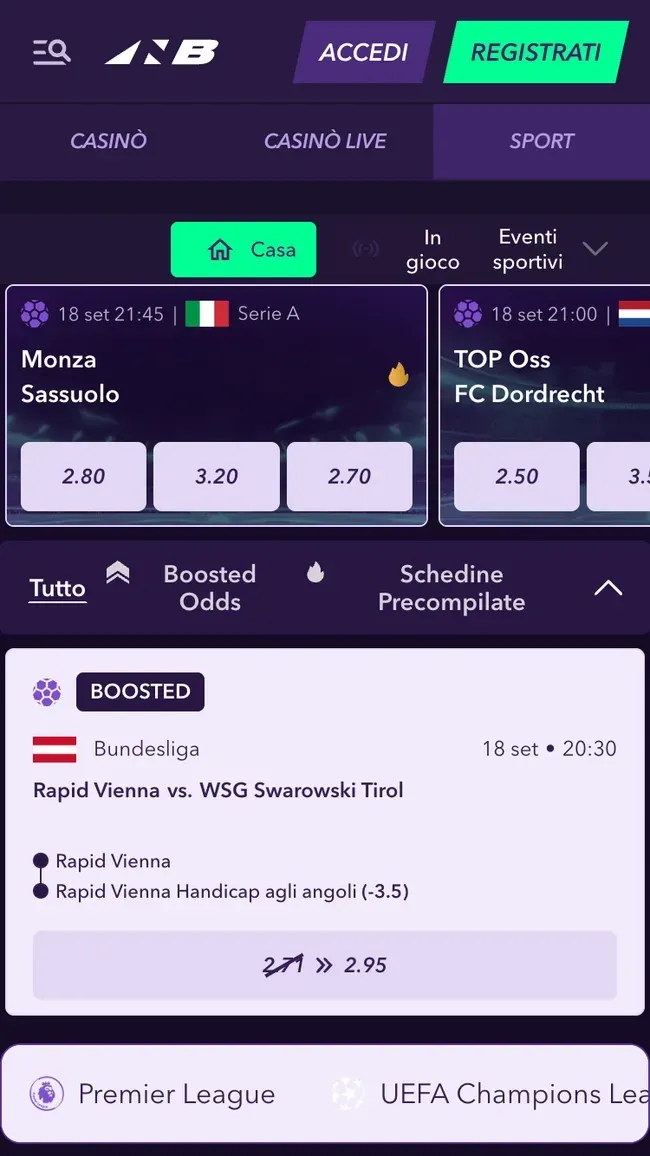Select the Sport tab
650x1156 pixels.
tap(542, 141)
